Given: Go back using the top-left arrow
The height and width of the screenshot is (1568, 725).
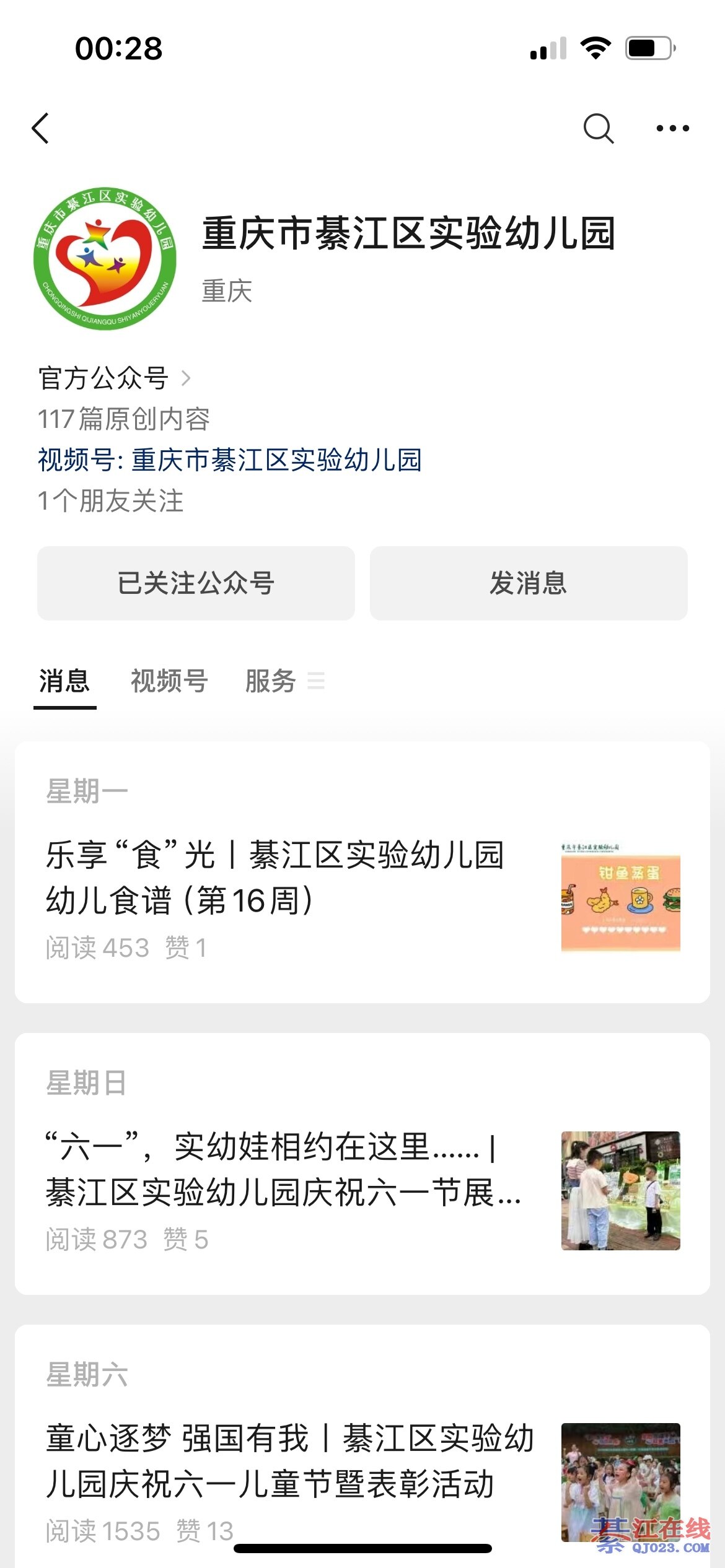Looking at the screenshot, I should point(41,129).
